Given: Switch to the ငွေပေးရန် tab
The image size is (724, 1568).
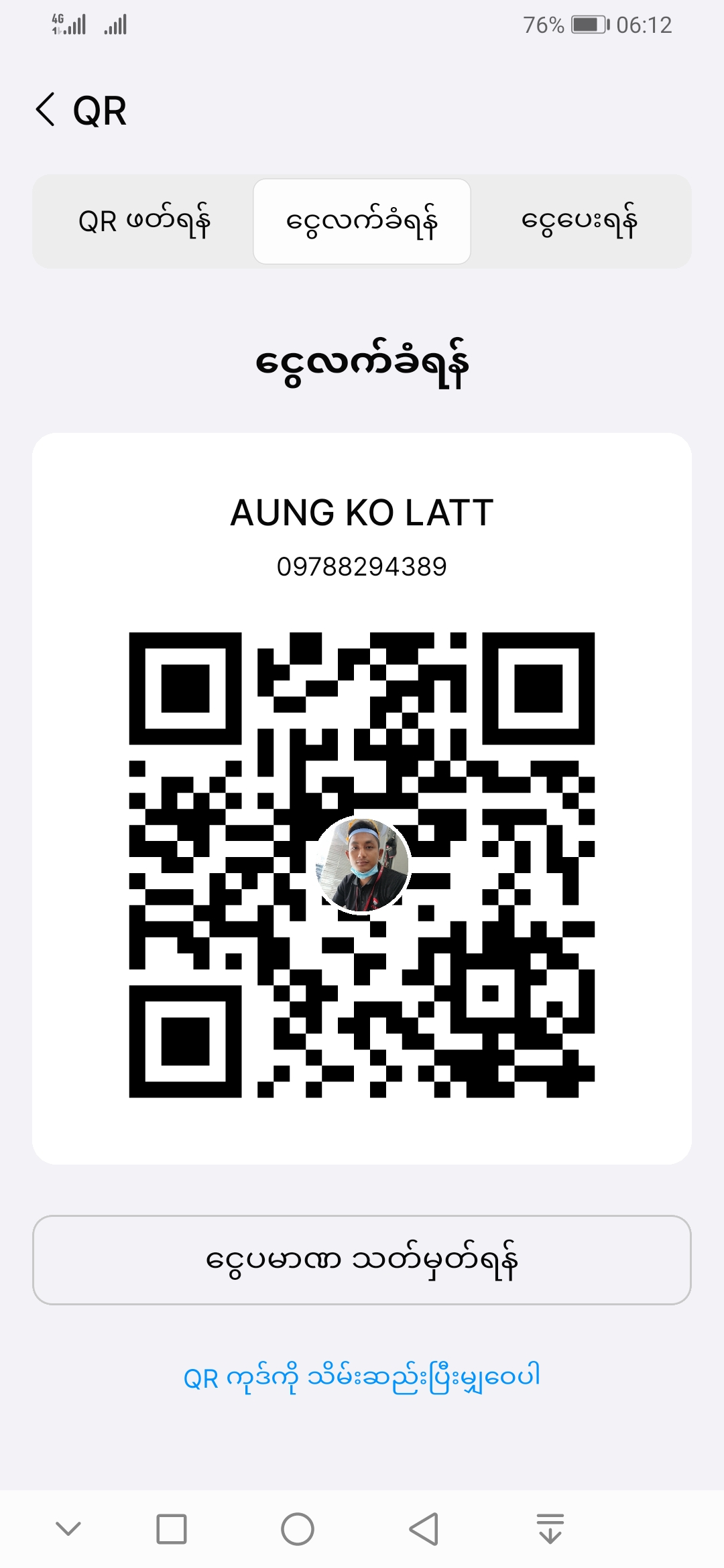Looking at the screenshot, I should (x=579, y=221).
